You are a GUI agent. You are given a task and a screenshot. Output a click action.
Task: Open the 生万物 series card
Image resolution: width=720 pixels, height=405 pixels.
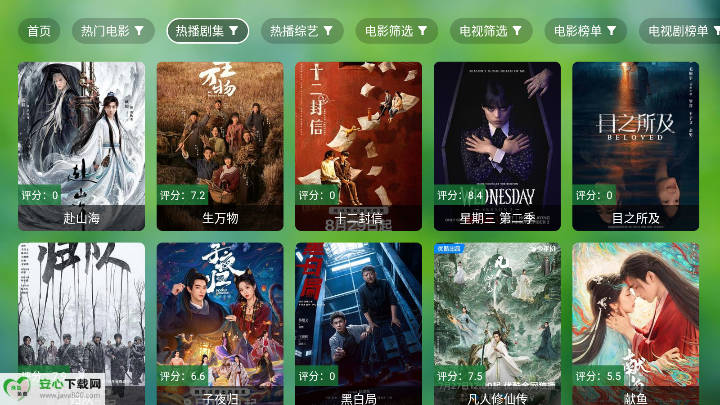click(x=220, y=145)
